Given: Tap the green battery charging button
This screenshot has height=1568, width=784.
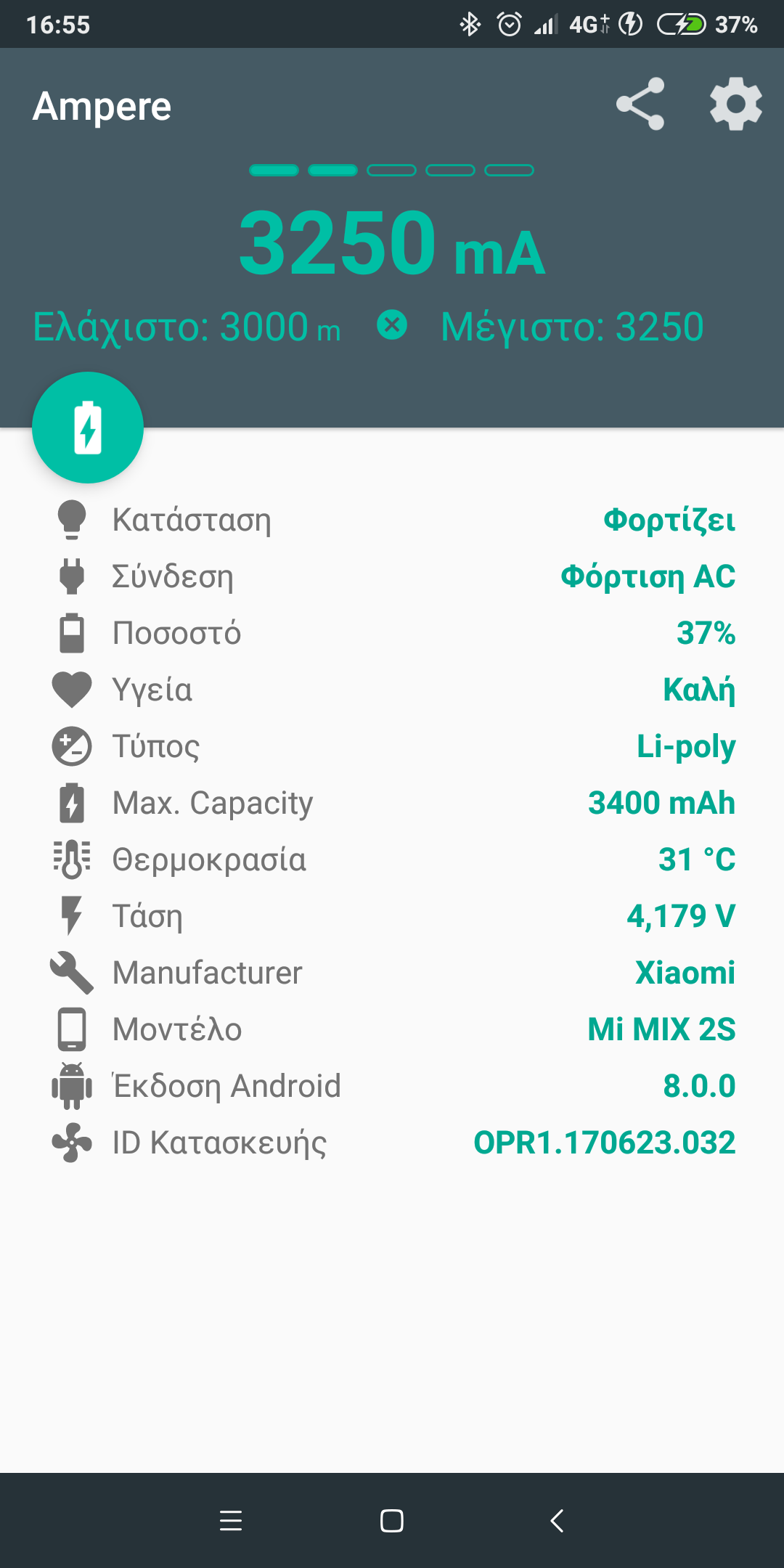Looking at the screenshot, I should coord(88,428).
